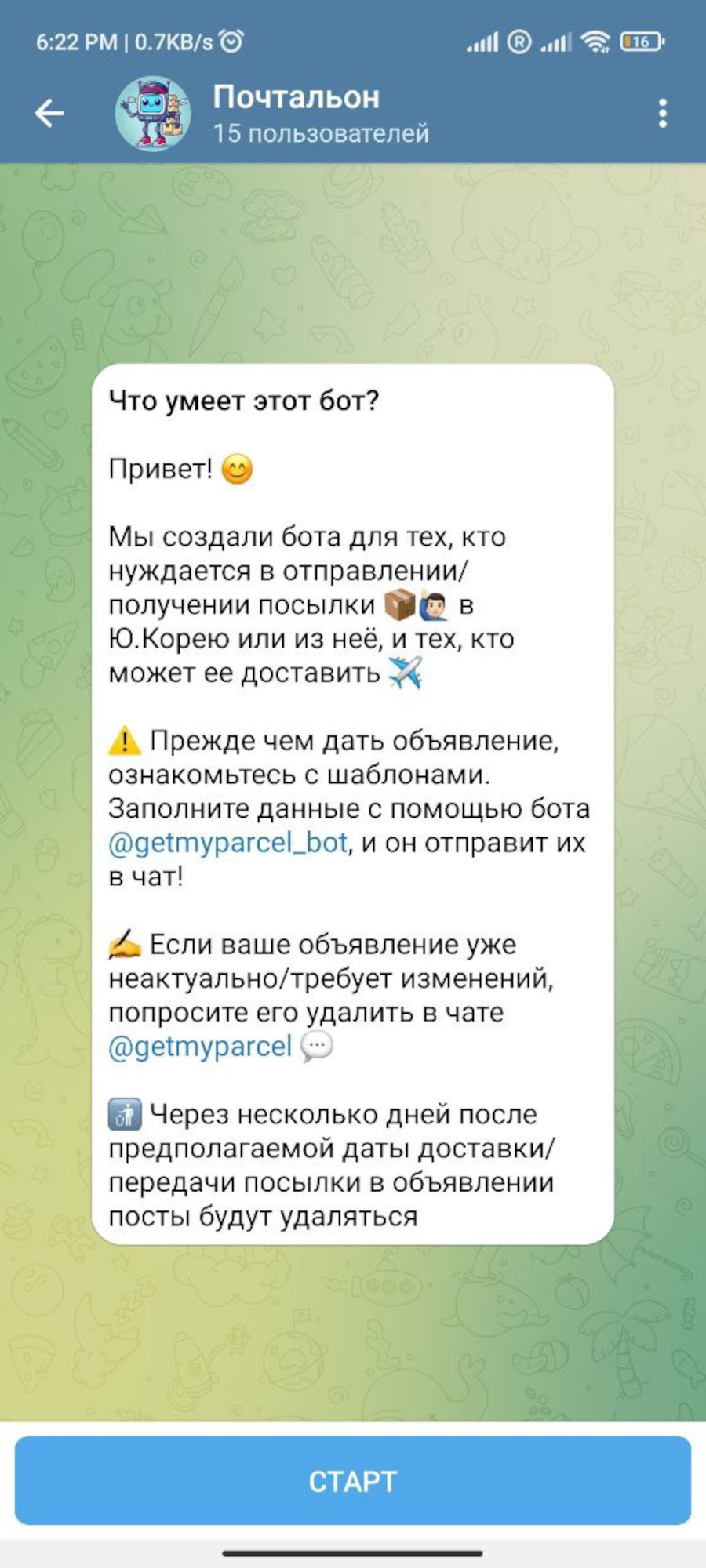Open the @getmyparcel chat link

(x=200, y=1047)
